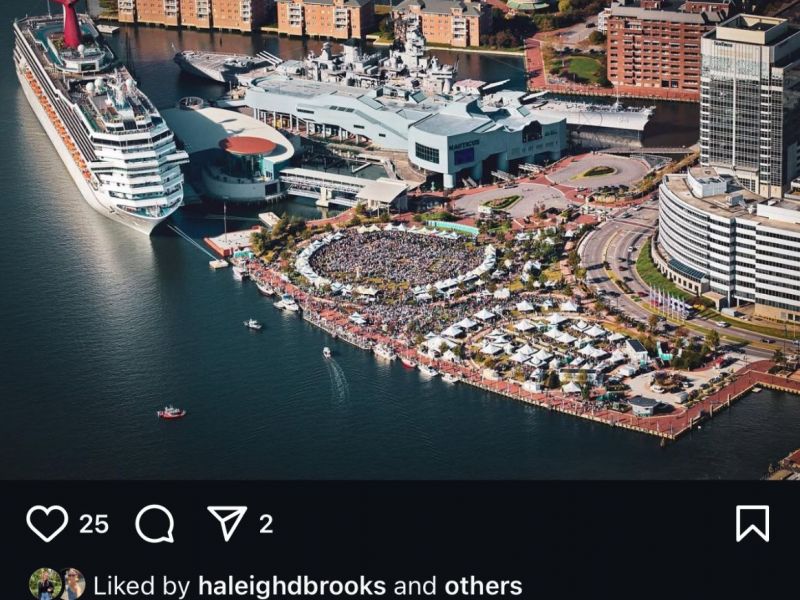
Task: Save the post with the bookmark icon
Action: pos(752,523)
